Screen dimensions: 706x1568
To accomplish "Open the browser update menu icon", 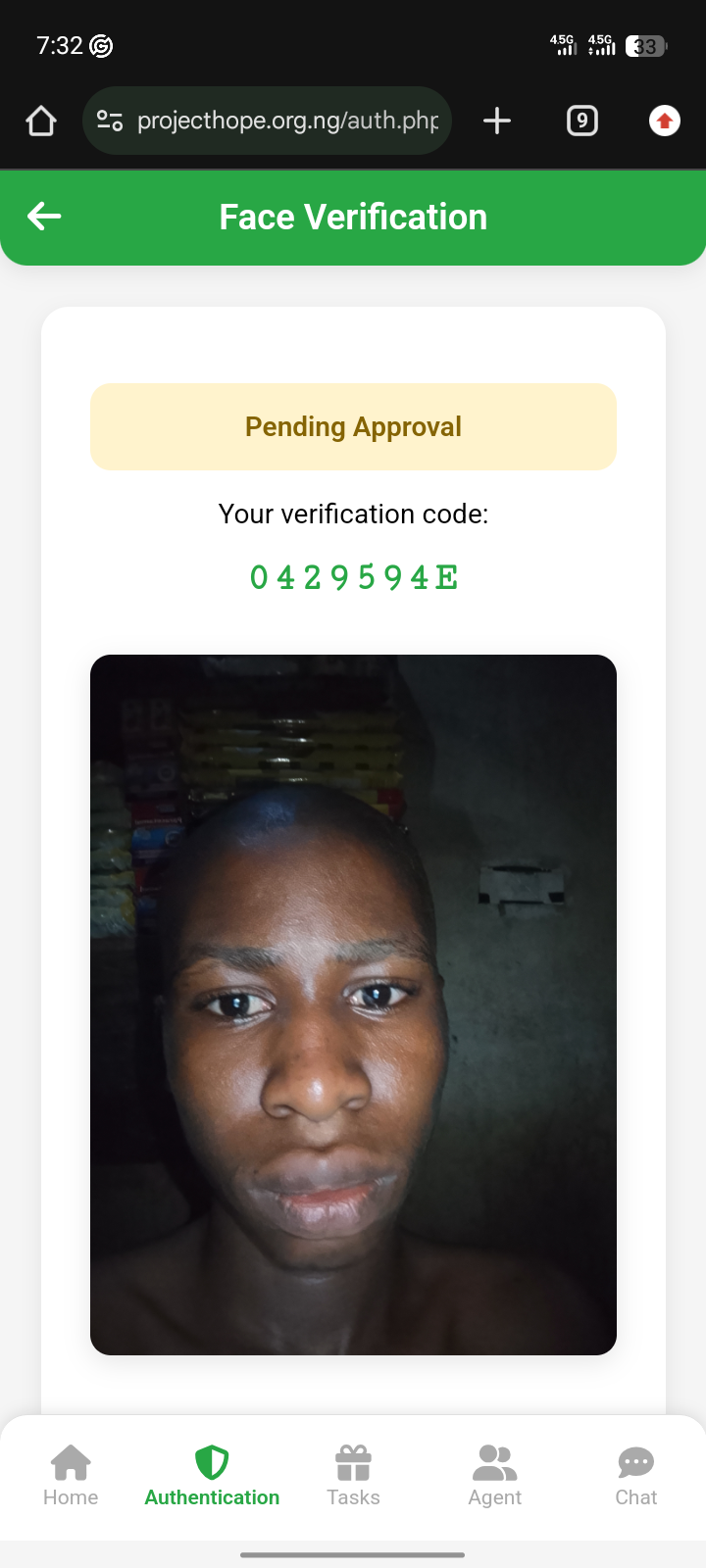I will tap(665, 121).
